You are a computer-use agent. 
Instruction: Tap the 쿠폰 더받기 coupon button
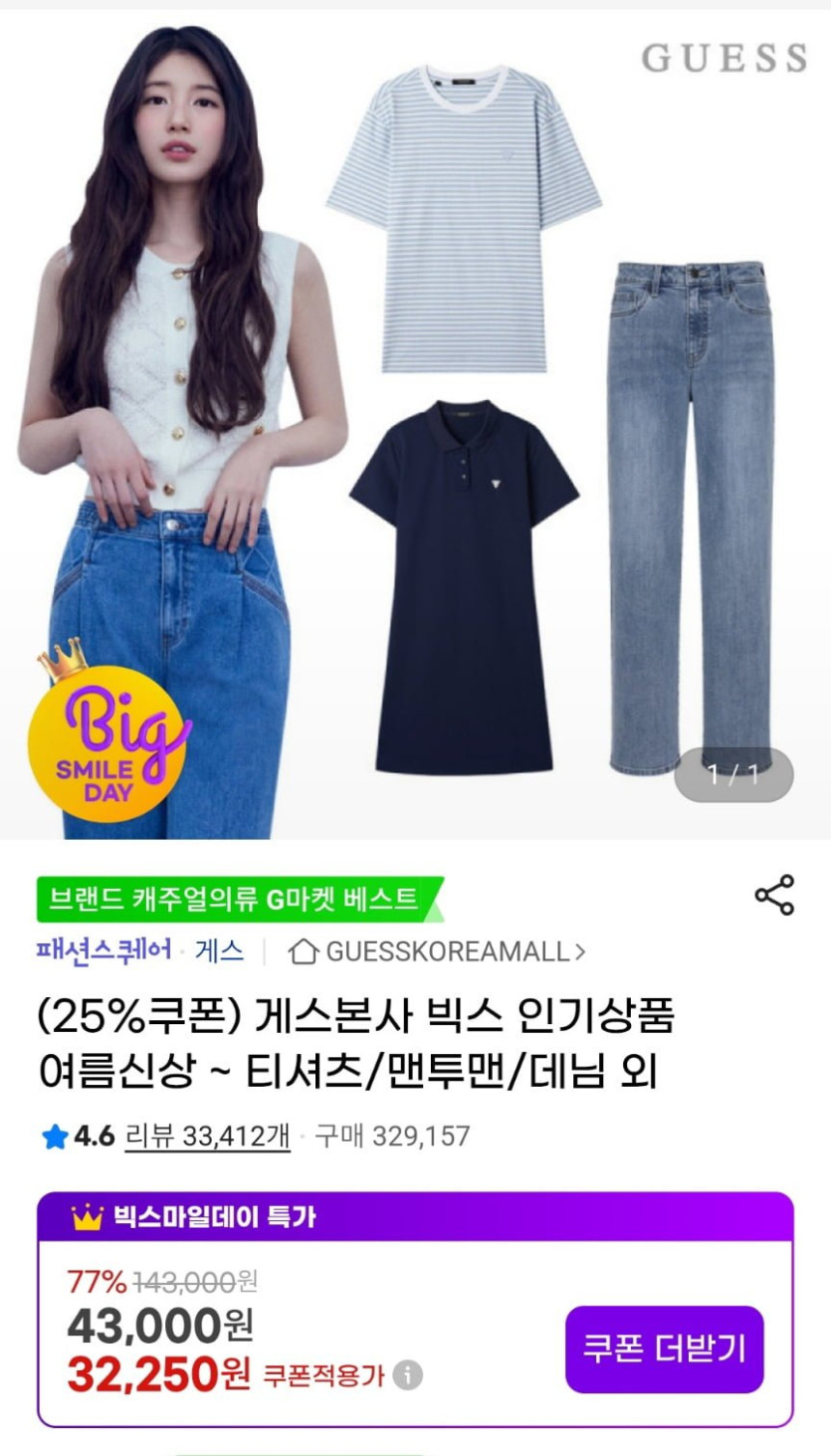664,1349
